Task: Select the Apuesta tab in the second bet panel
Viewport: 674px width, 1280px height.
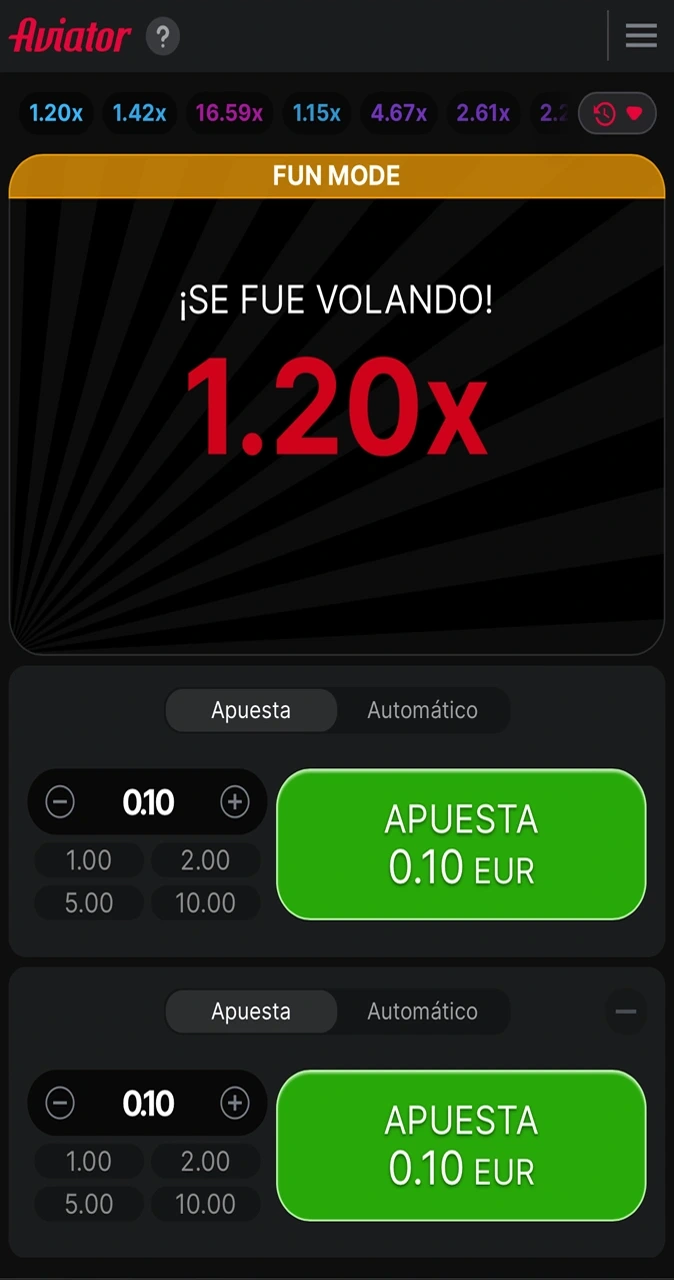Action: pos(251,1011)
